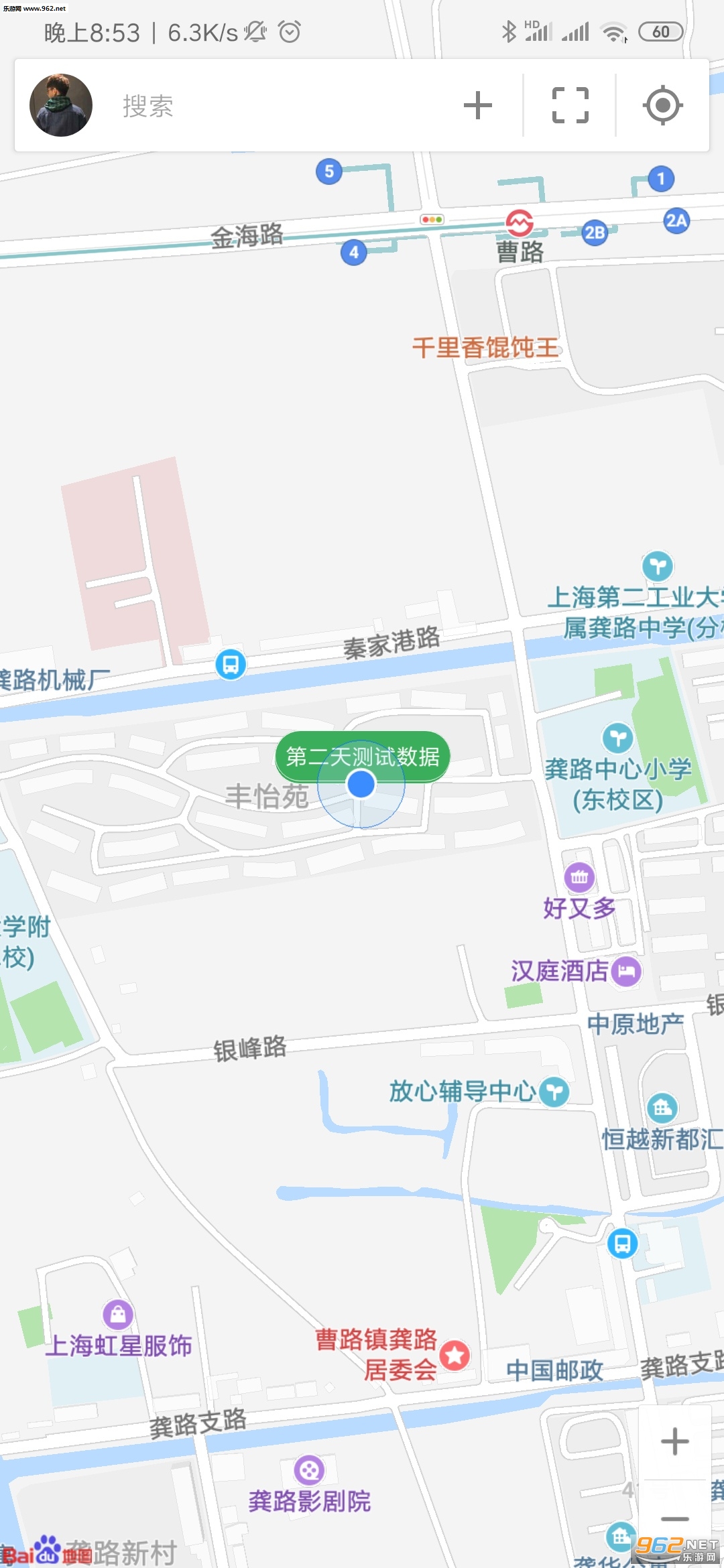Zoom in on the map

(x=674, y=1441)
